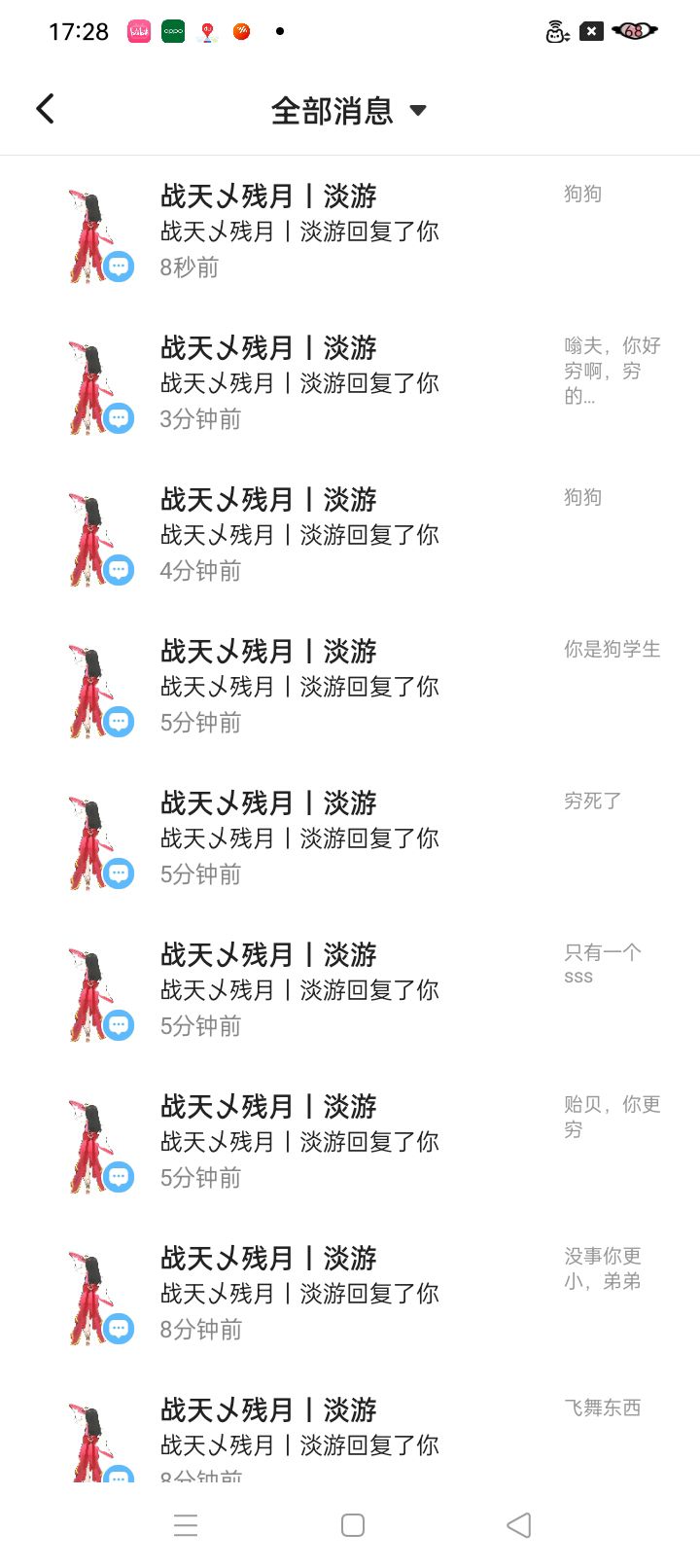
Task: Open the reply quoting 你是狗学生
Action: pos(350,687)
